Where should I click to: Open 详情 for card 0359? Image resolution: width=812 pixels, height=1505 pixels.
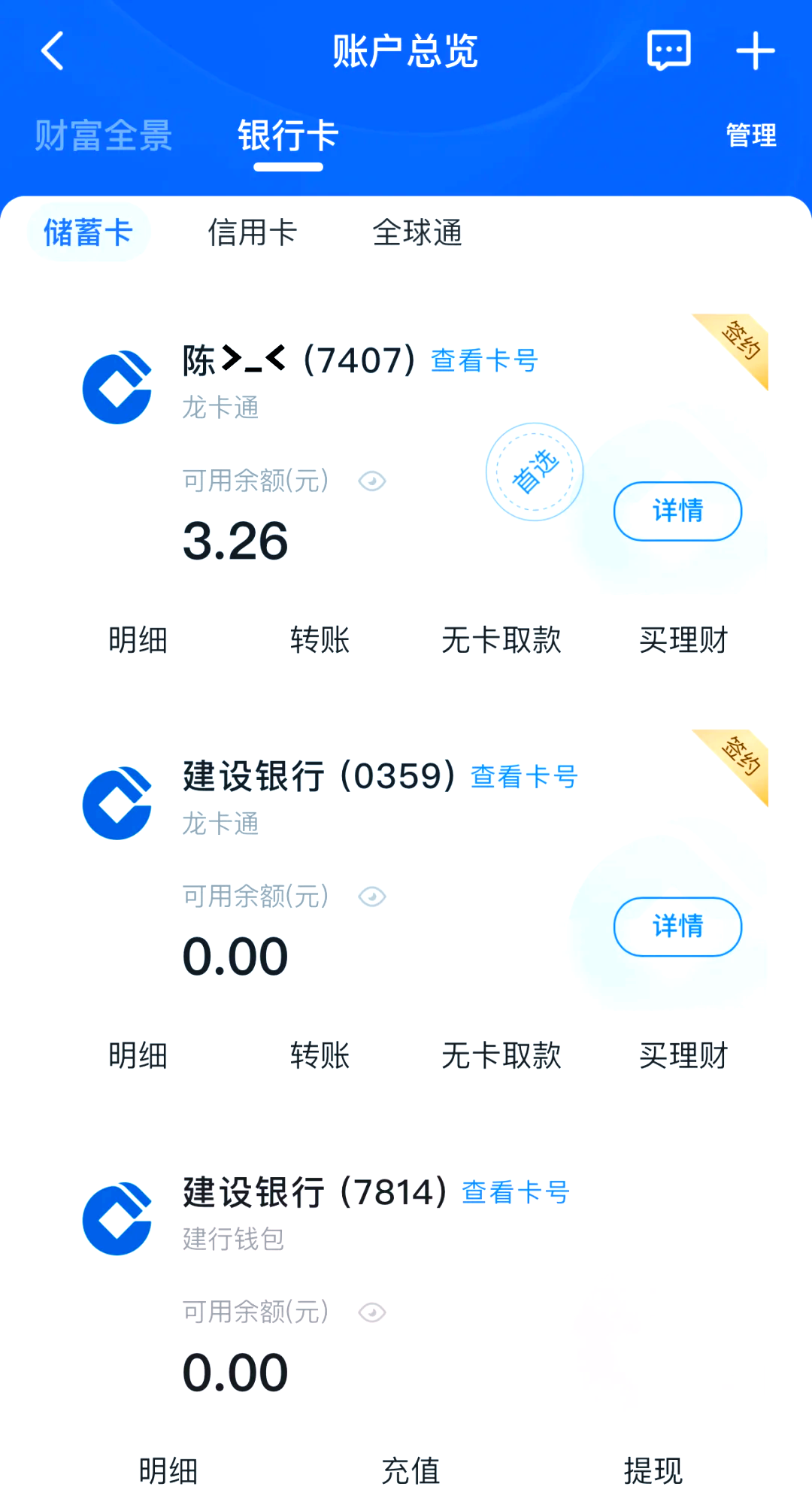677,927
